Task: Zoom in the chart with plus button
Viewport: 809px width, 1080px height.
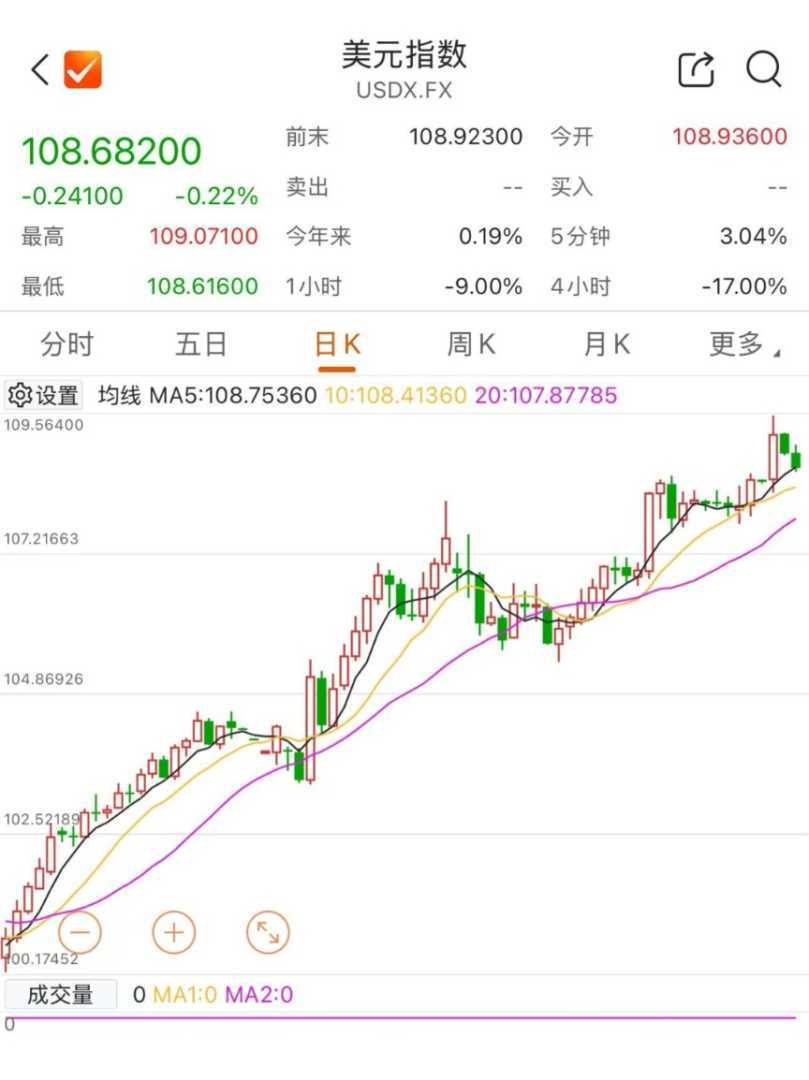Action: tap(174, 933)
